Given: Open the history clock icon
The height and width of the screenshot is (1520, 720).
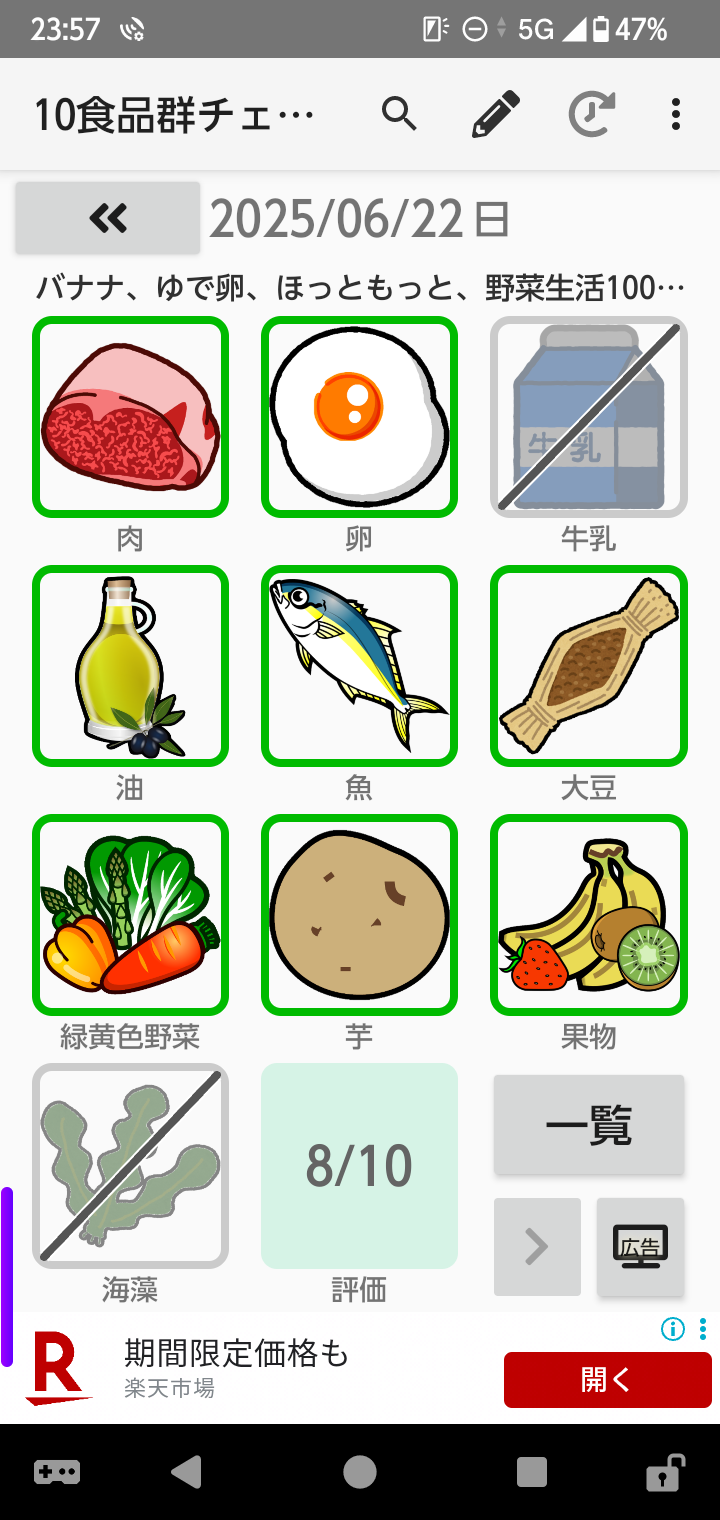Looking at the screenshot, I should tap(591, 115).
